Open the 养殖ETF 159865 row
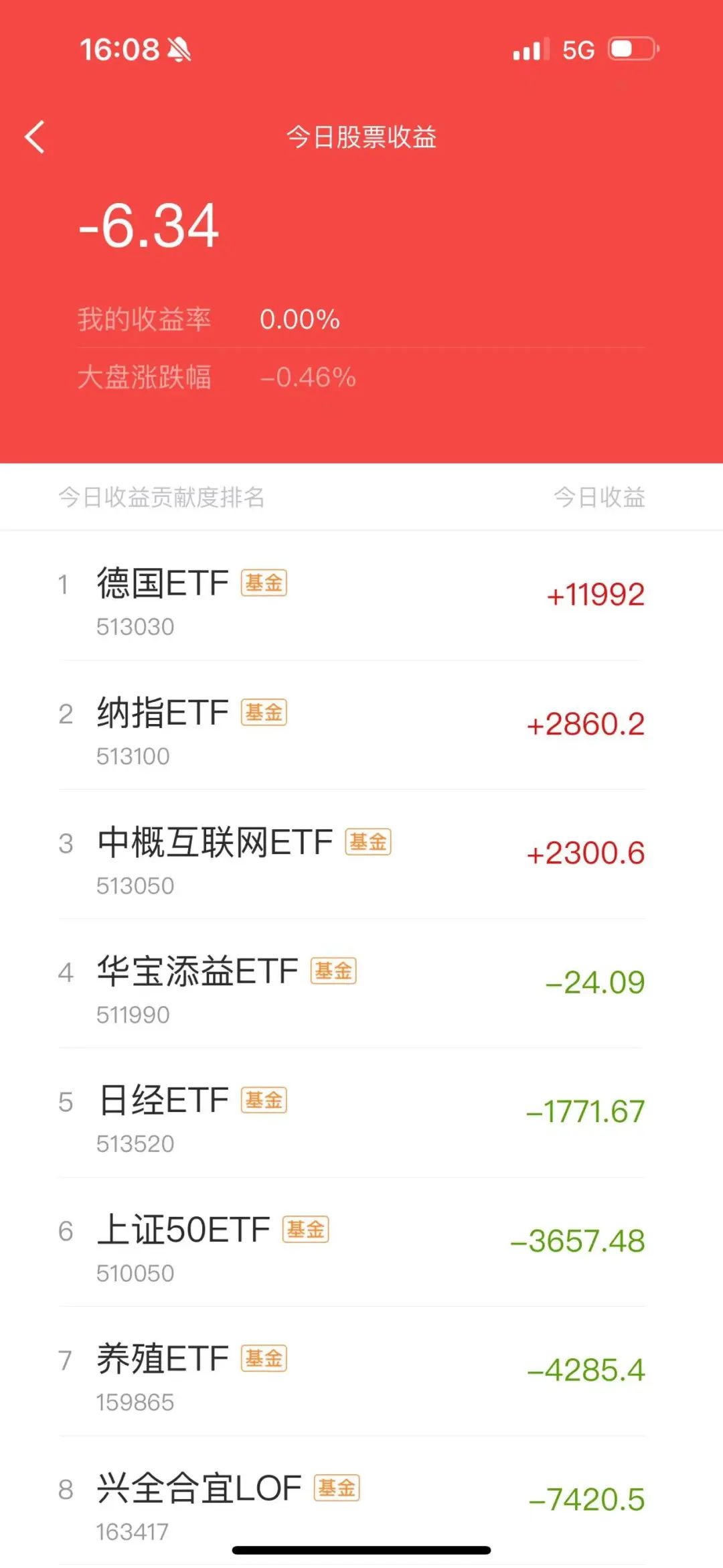 coord(361,1372)
